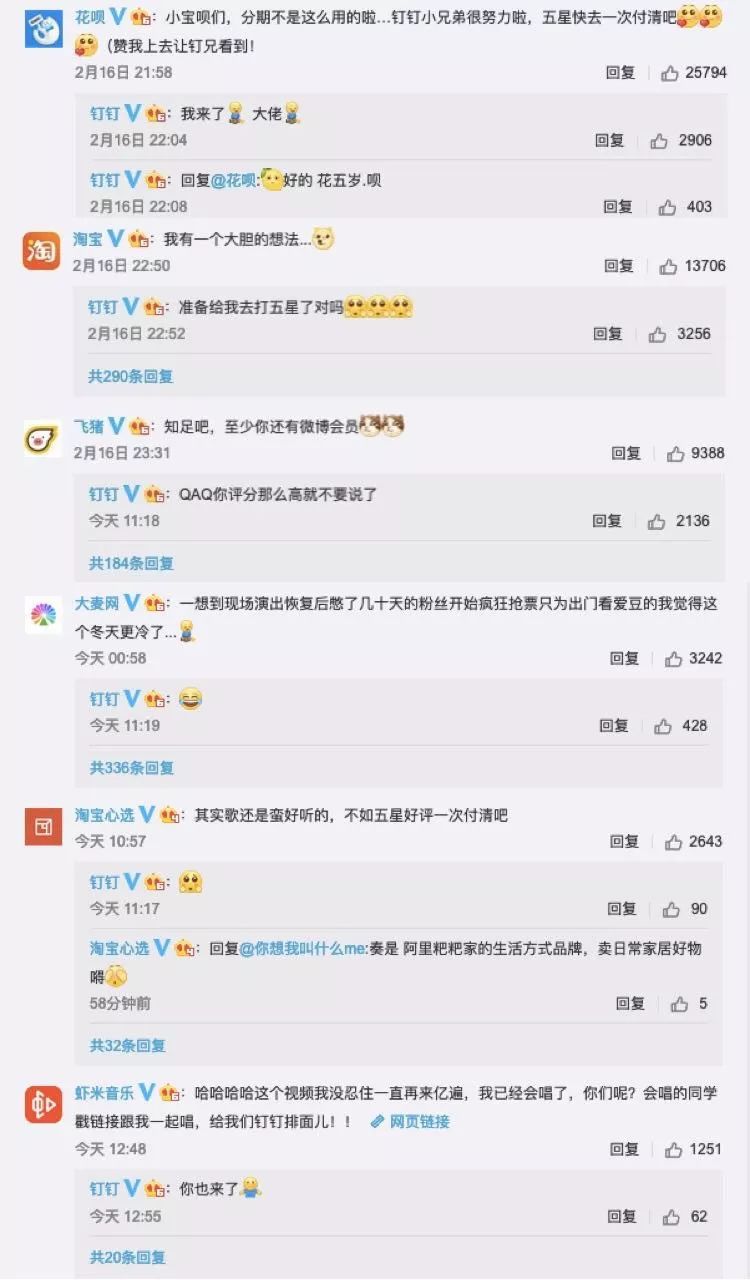Open 淘宝心选's profile avatar
750x1280 pixels.
pyautogui.click(x=42, y=826)
